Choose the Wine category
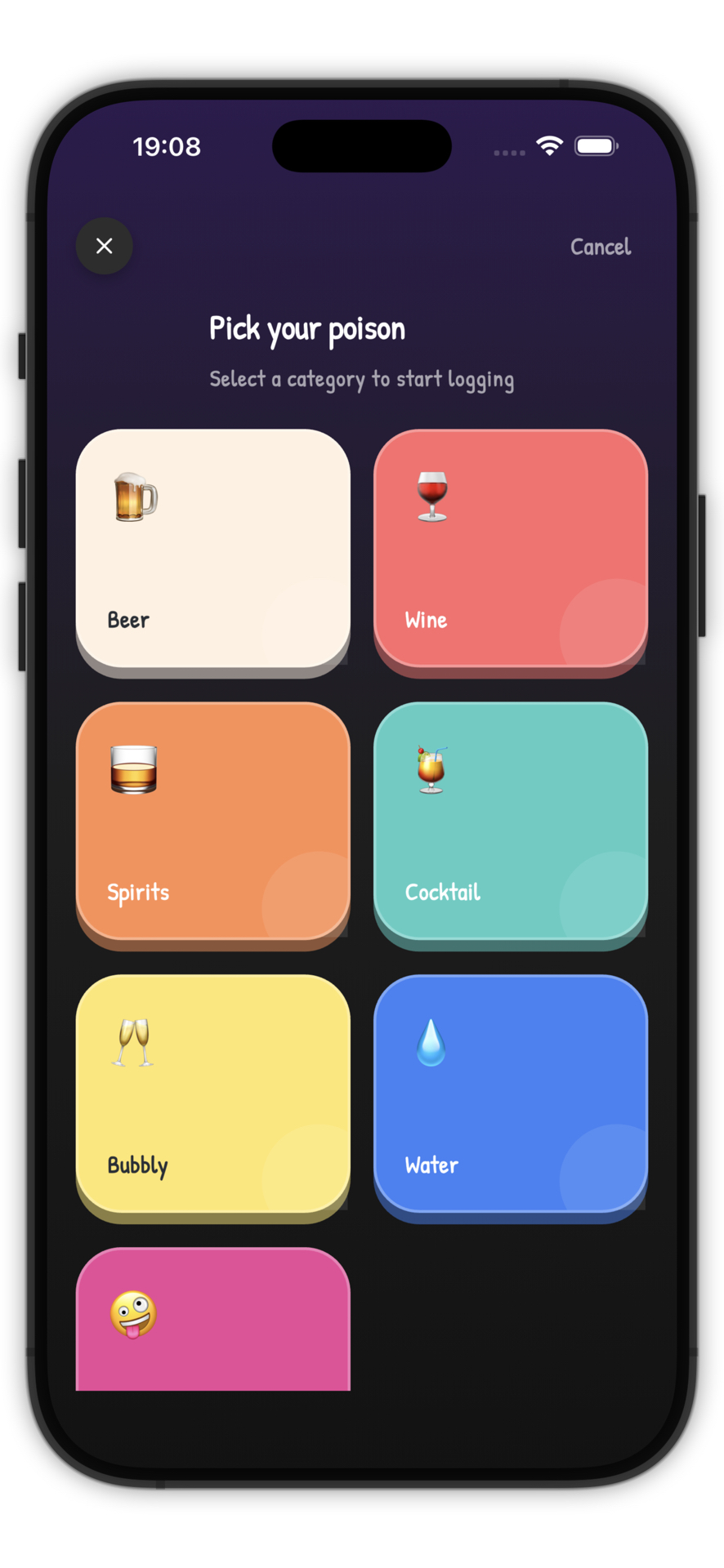The image size is (724, 1568). click(x=511, y=549)
